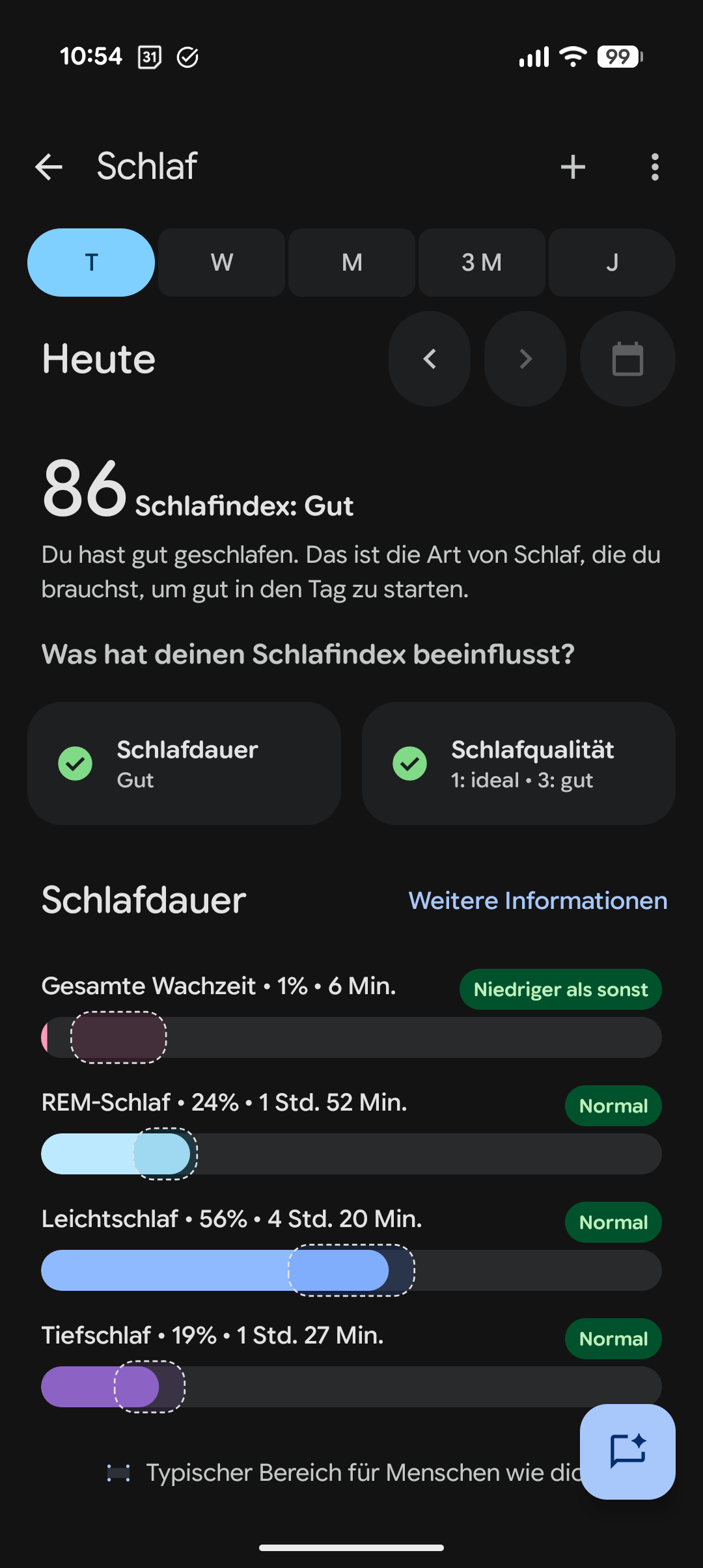Open the calendar date picker

pyautogui.click(x=627, y=359)
